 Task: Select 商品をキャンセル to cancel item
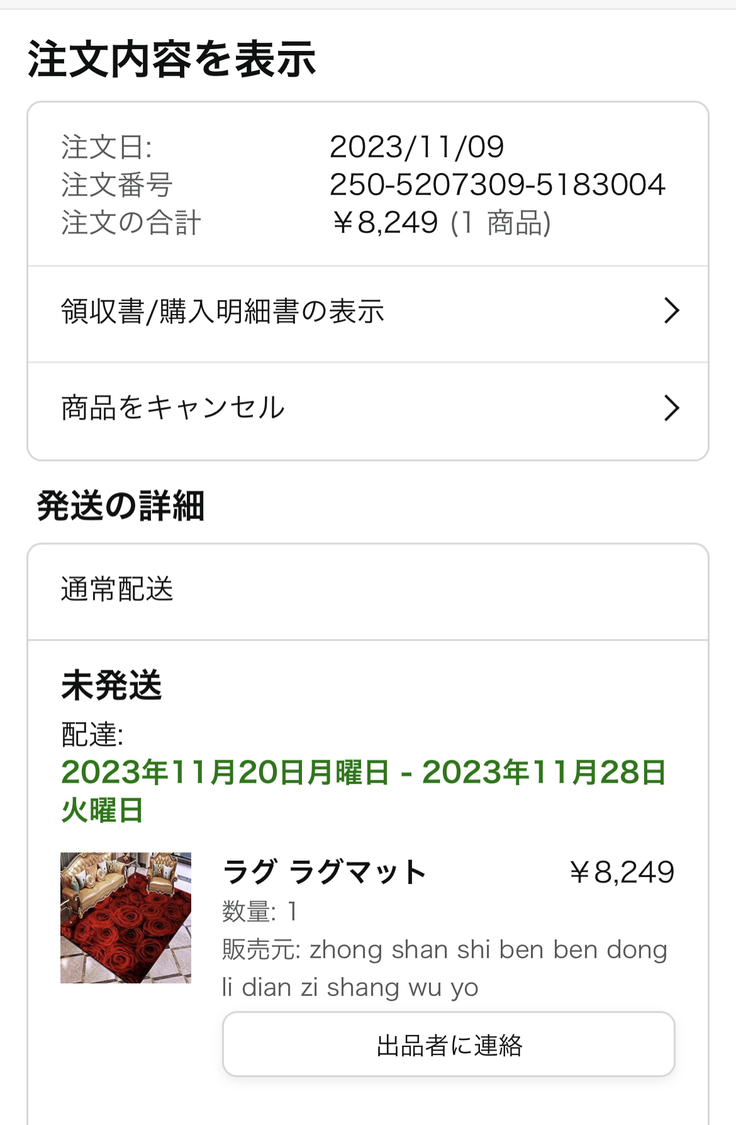point(367,408)
